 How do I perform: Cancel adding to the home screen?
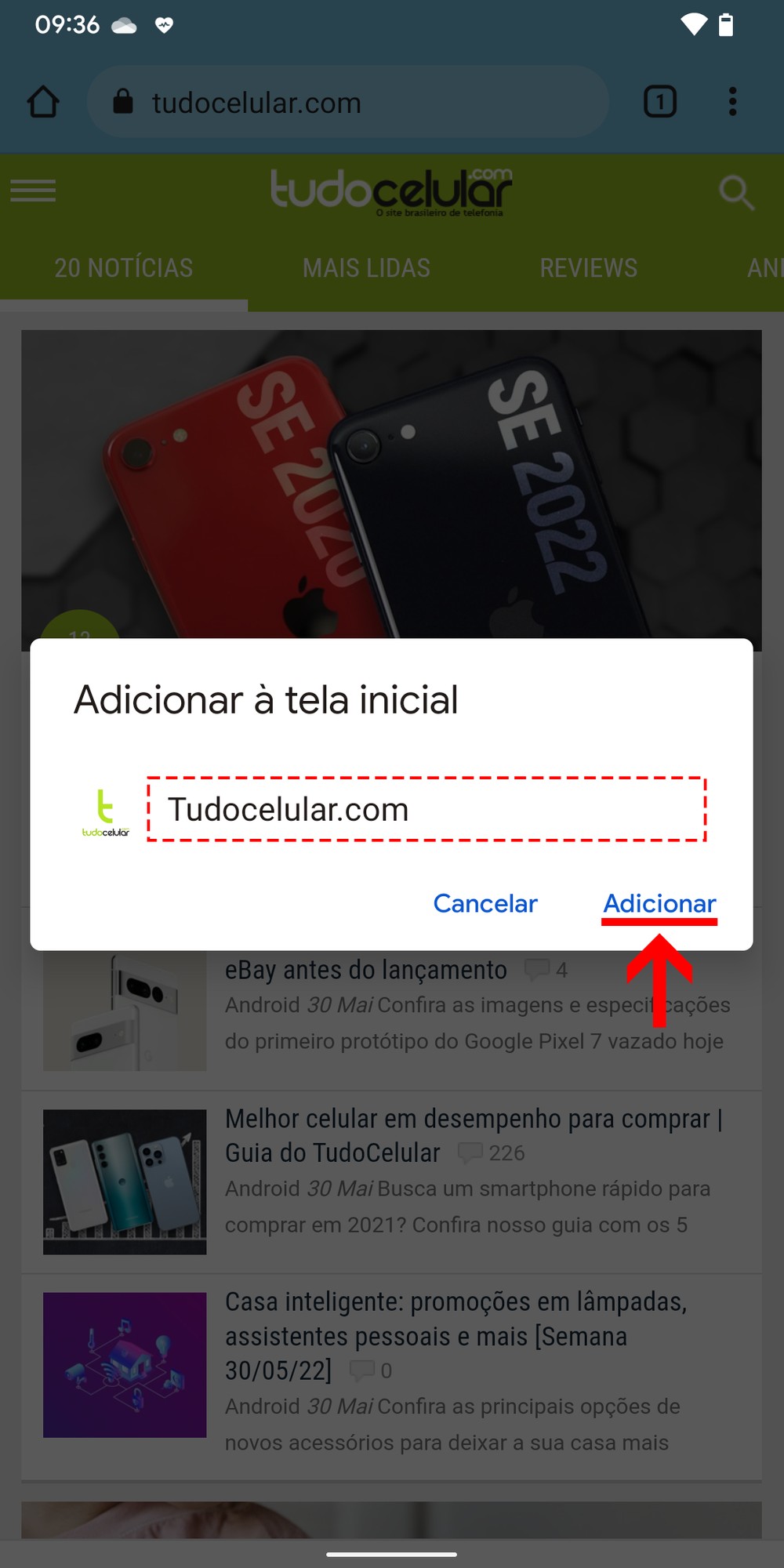[485, 903]
